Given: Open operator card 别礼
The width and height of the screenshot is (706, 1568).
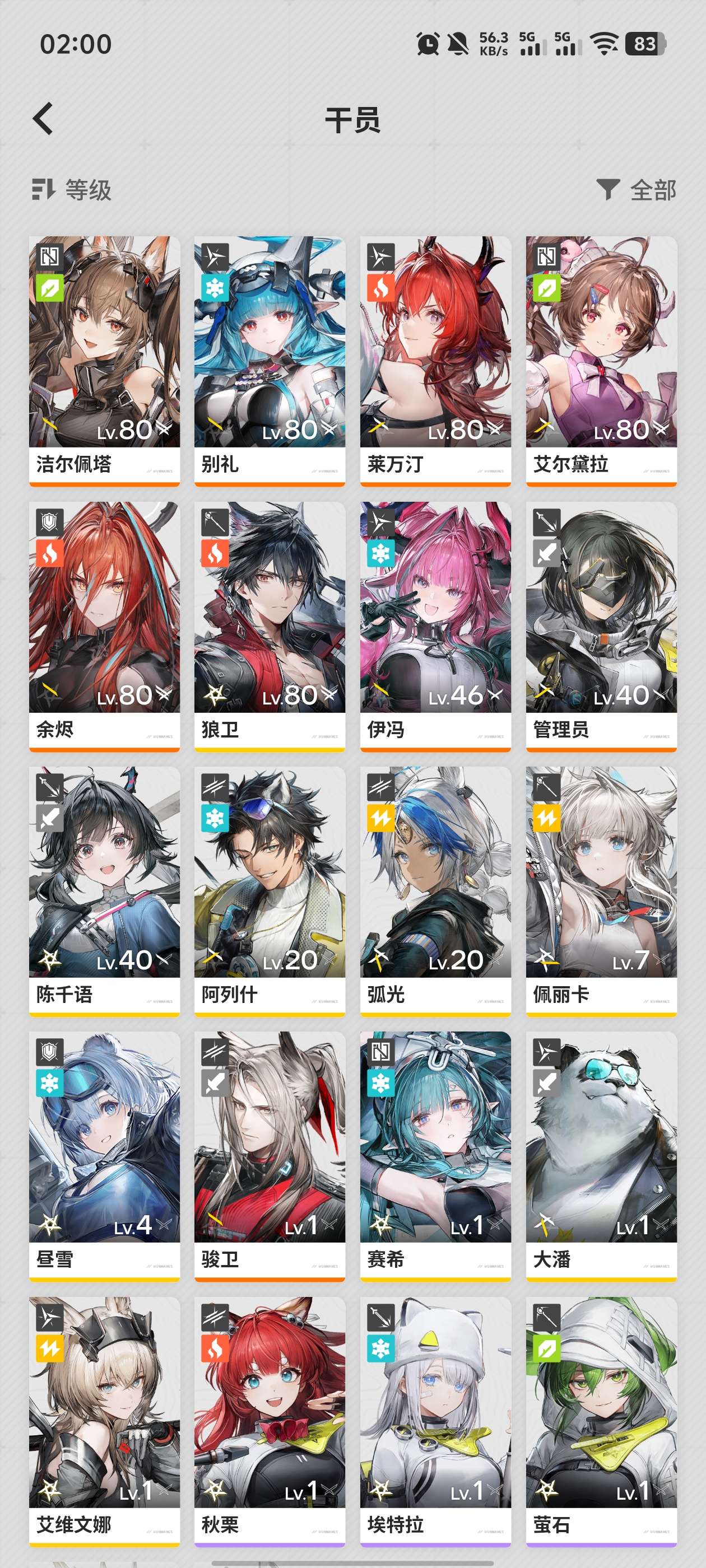Looking at the screenshot, I should (270, 359).
